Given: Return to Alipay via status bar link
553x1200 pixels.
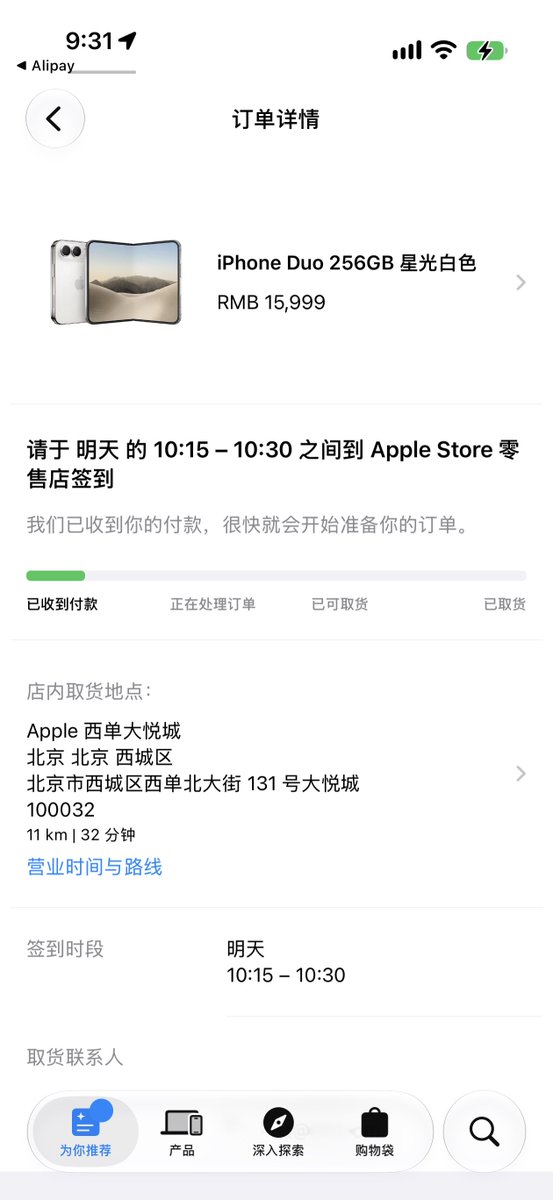Looking at the screenshot, I should 46,66.
